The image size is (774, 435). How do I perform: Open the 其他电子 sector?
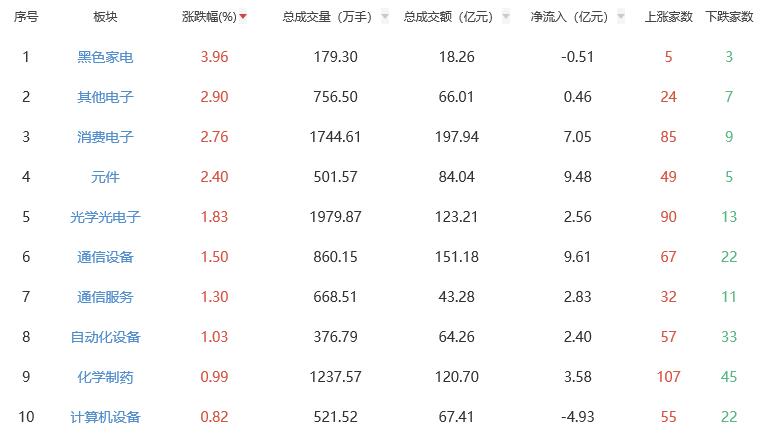(105, 97)
